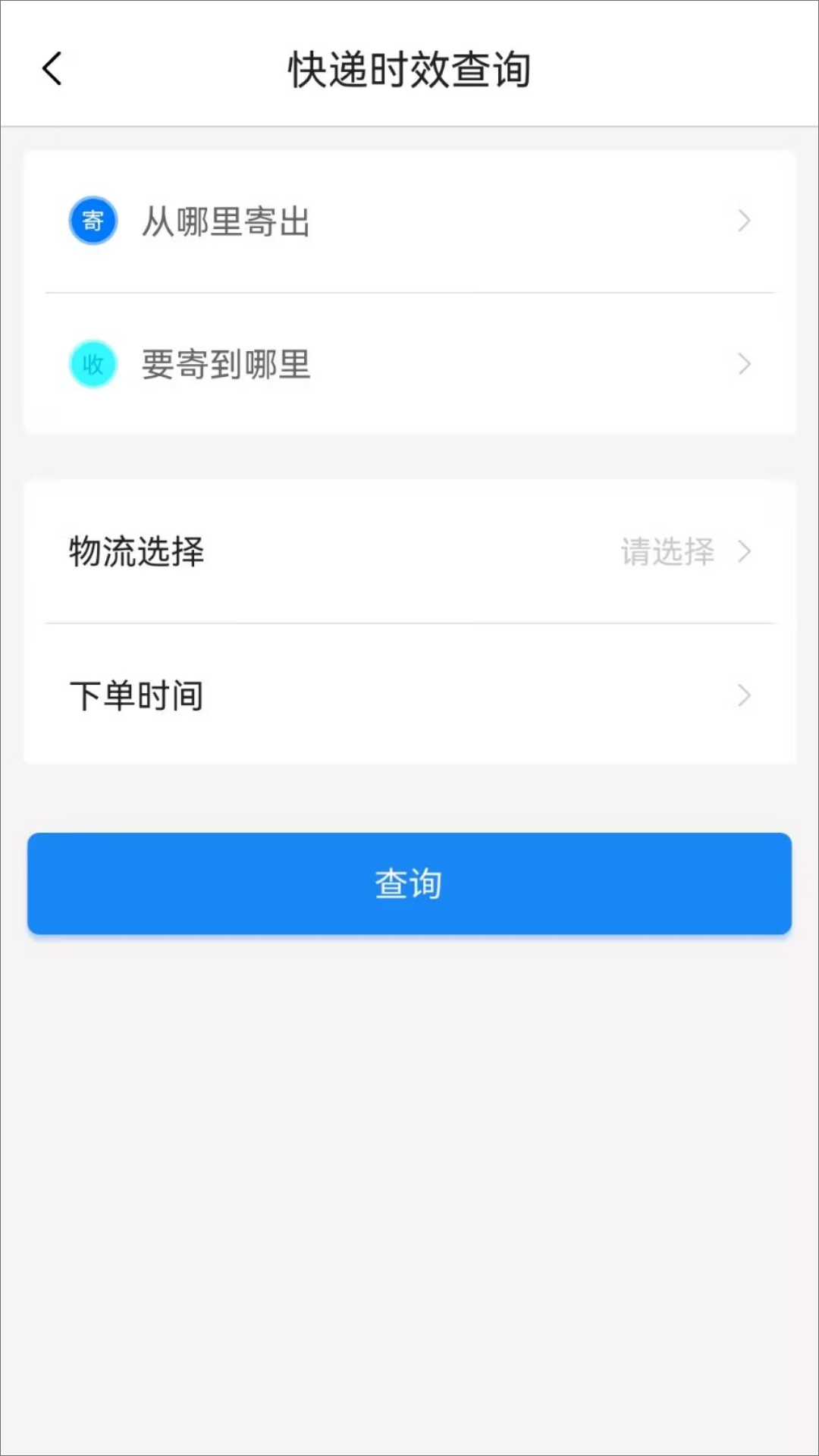Tap 快递时效查询 title text

(409, 68)
